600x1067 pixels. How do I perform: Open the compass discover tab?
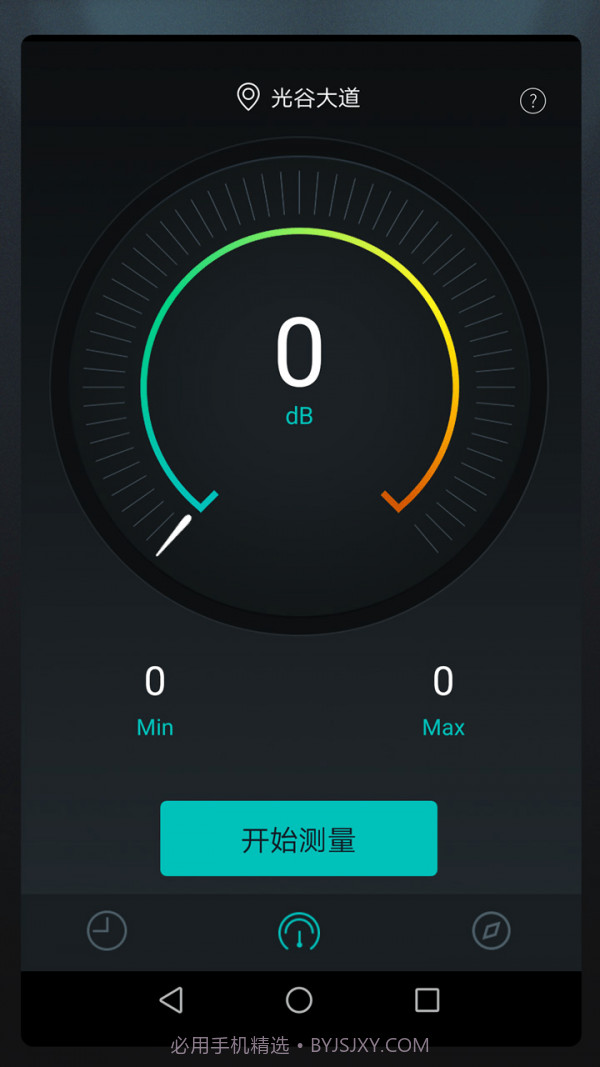point(491,931)
